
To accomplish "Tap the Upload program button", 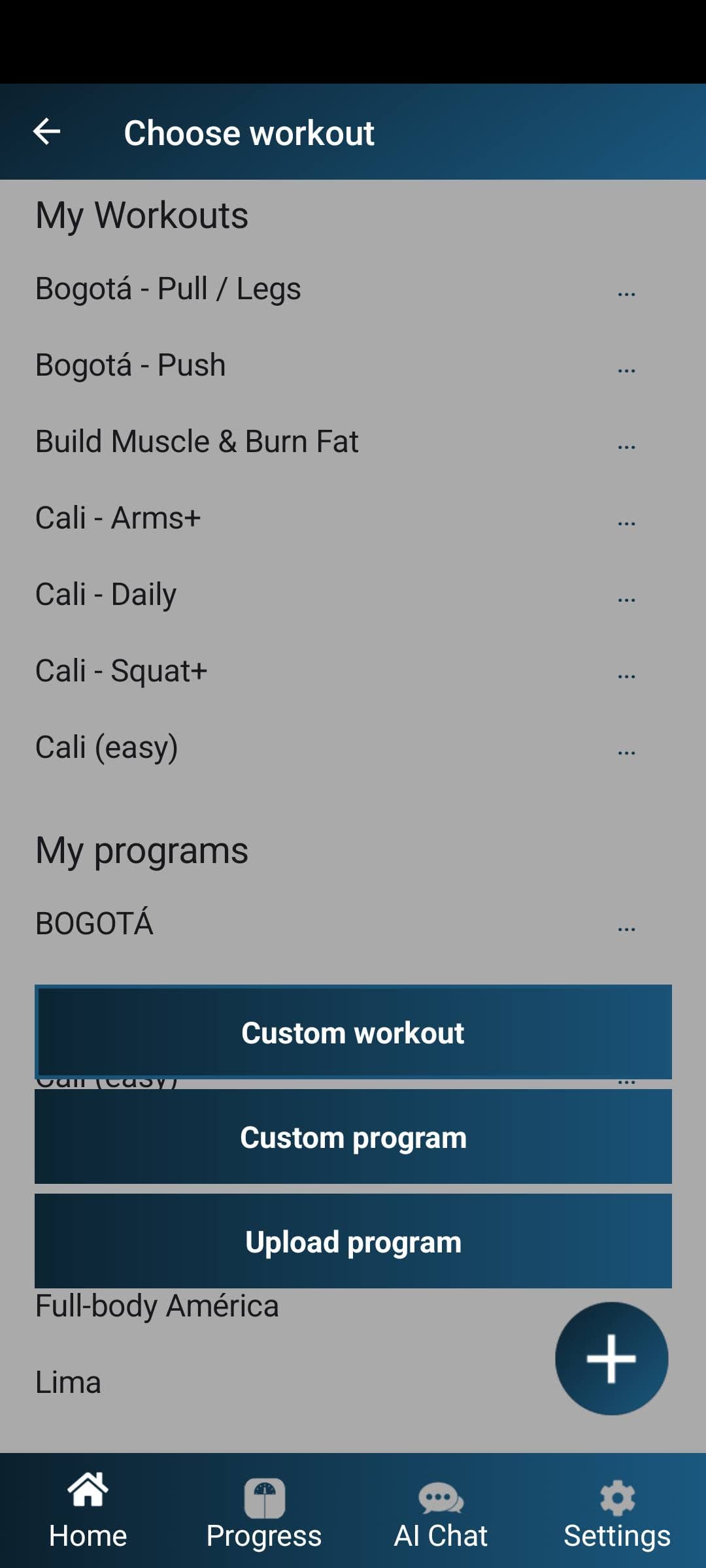I will (353, 1242).
